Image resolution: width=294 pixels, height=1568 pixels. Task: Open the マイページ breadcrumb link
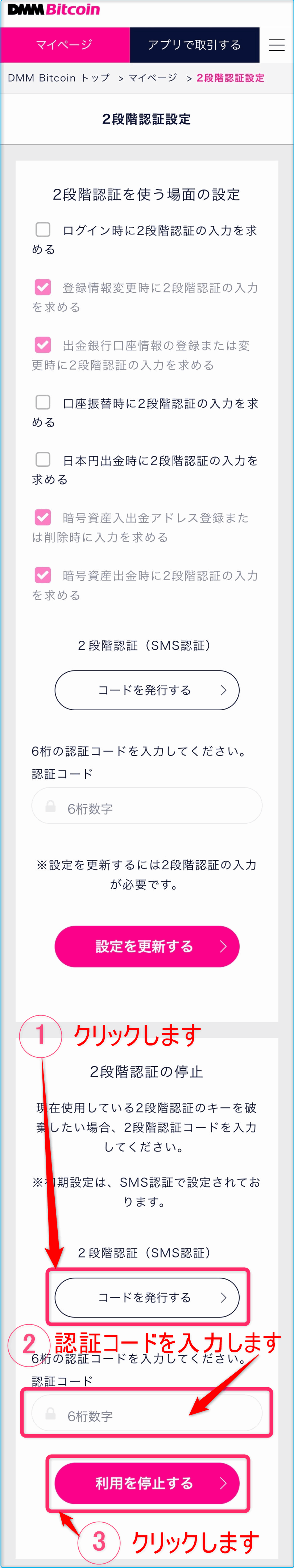[x=153, y=78]
